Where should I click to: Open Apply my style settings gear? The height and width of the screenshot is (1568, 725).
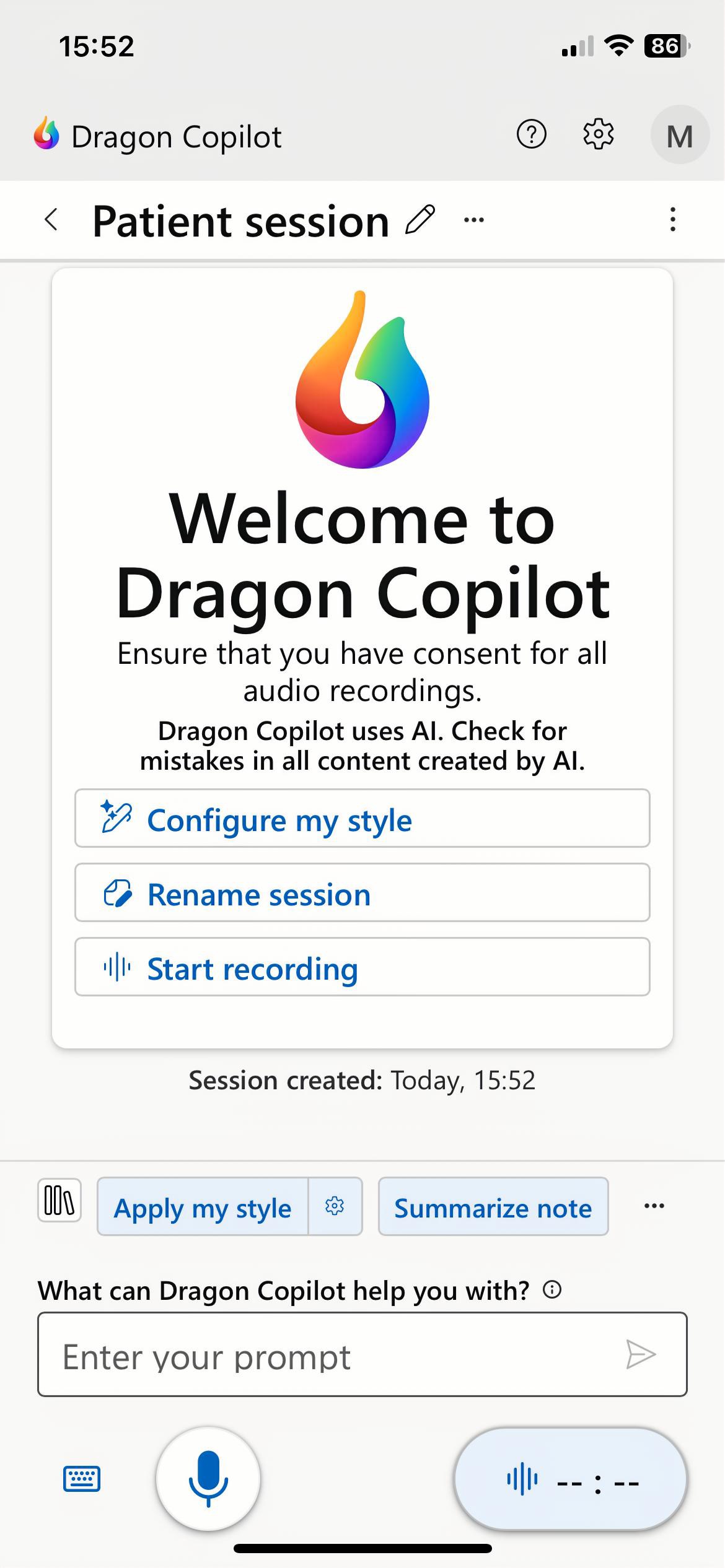[334, 1206]
